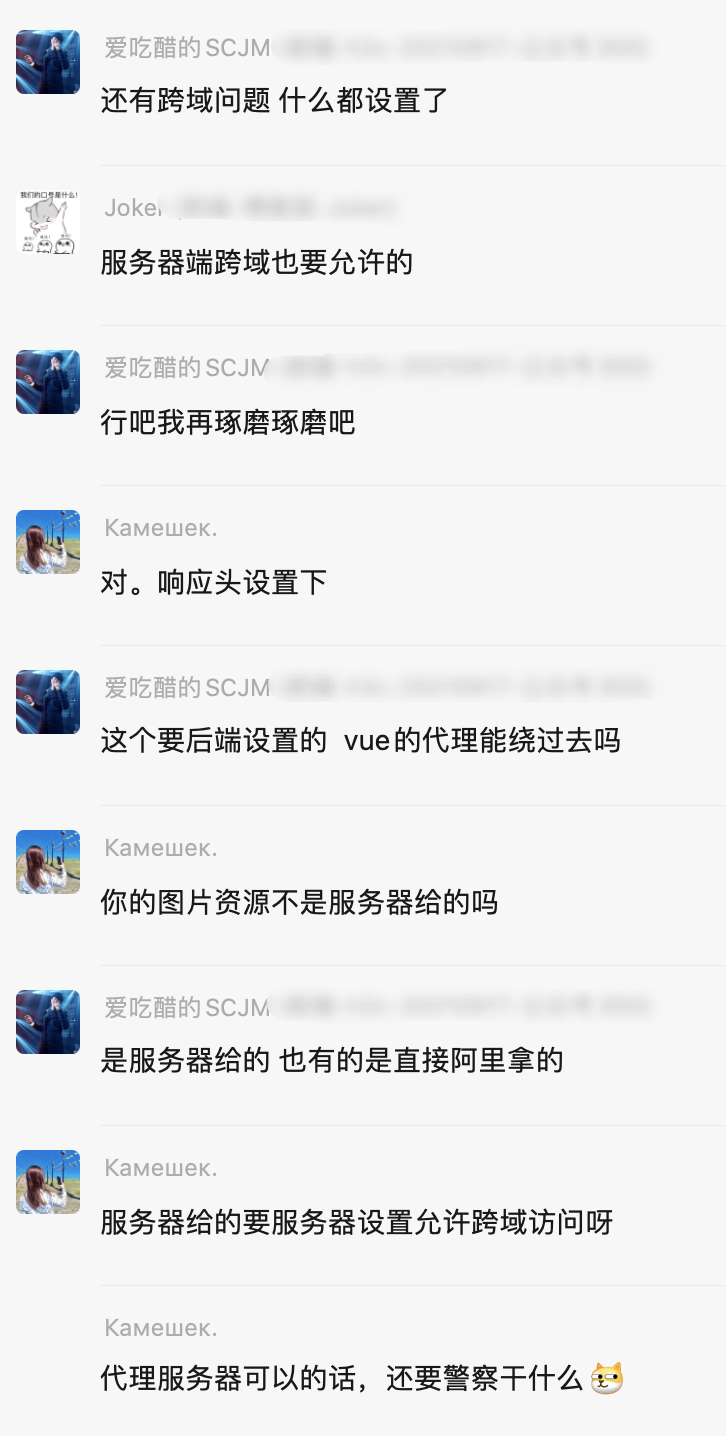
Task: Tap 爱吃醋的SCJM's avatar beside 行吧我再琢磨琢磨吧
Action: coord(48,382)
